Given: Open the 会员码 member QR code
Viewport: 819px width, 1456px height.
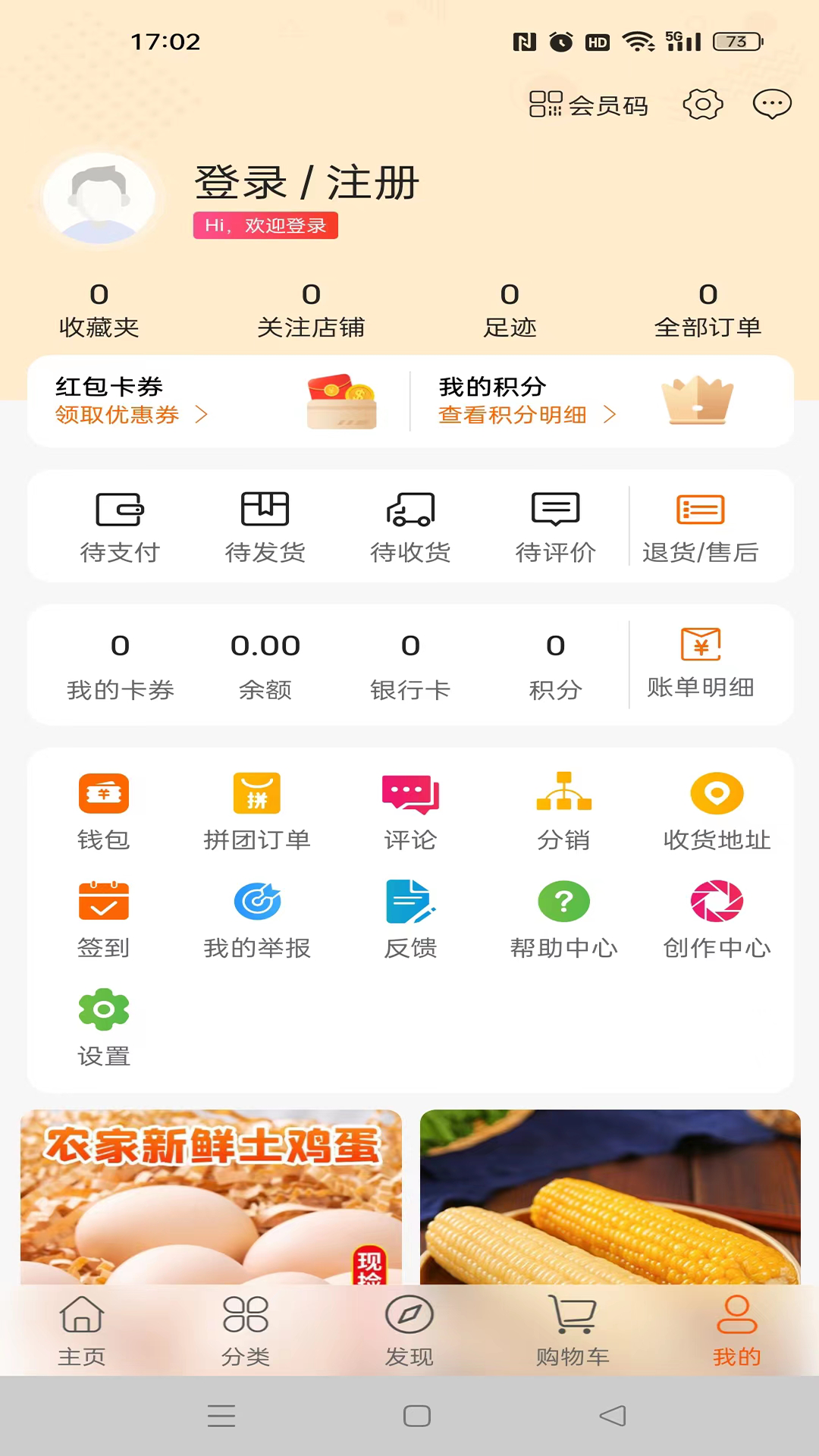Looking at the screenshot, I should pos(588,105).
